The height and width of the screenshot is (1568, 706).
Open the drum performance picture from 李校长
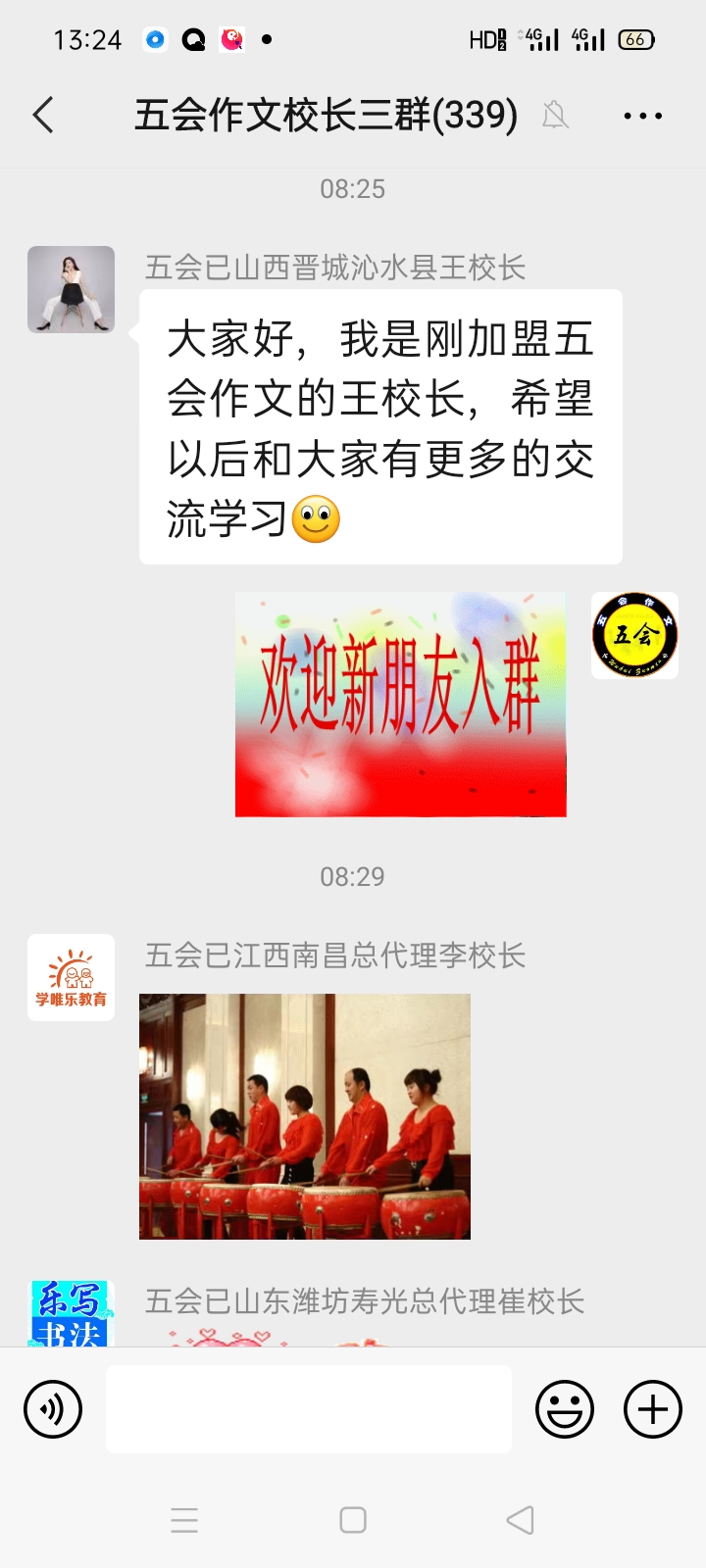304,1116
